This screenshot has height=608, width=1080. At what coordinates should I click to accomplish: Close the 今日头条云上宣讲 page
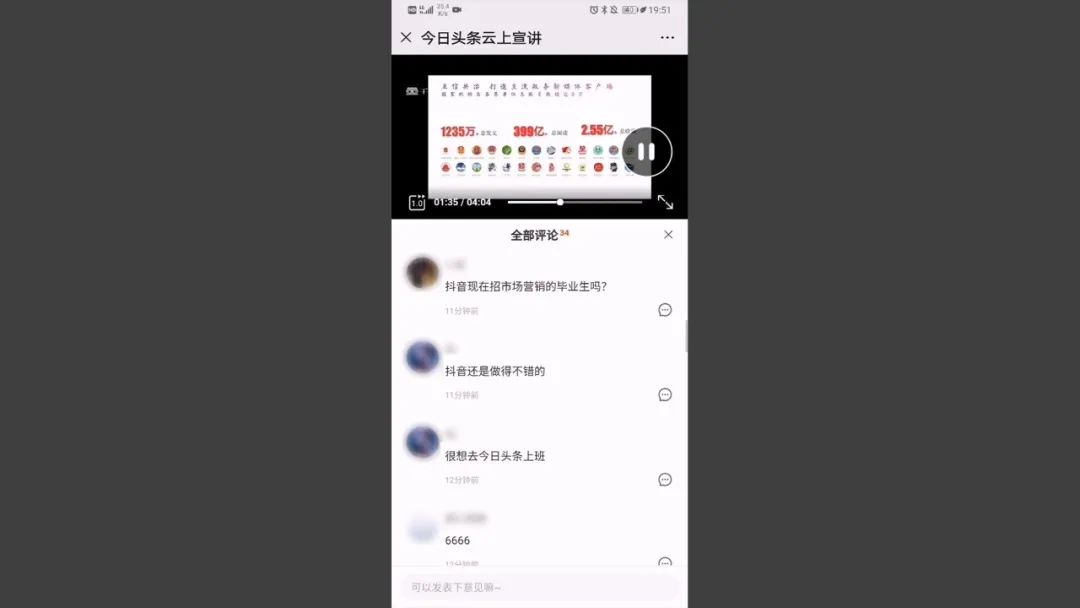[406, 38]
